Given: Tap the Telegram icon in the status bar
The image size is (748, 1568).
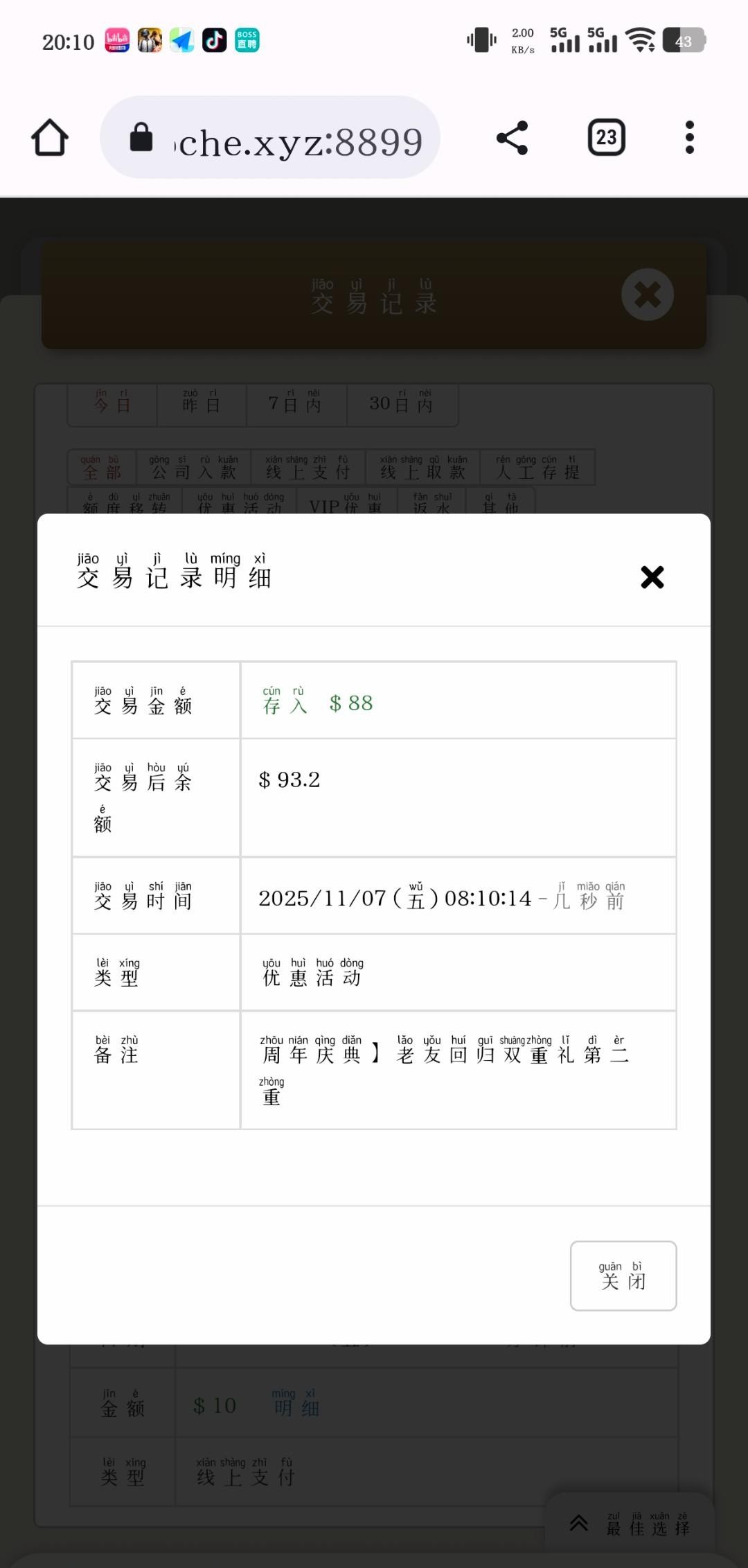Looking at the screenshot, I should click(x=180, y=41).
